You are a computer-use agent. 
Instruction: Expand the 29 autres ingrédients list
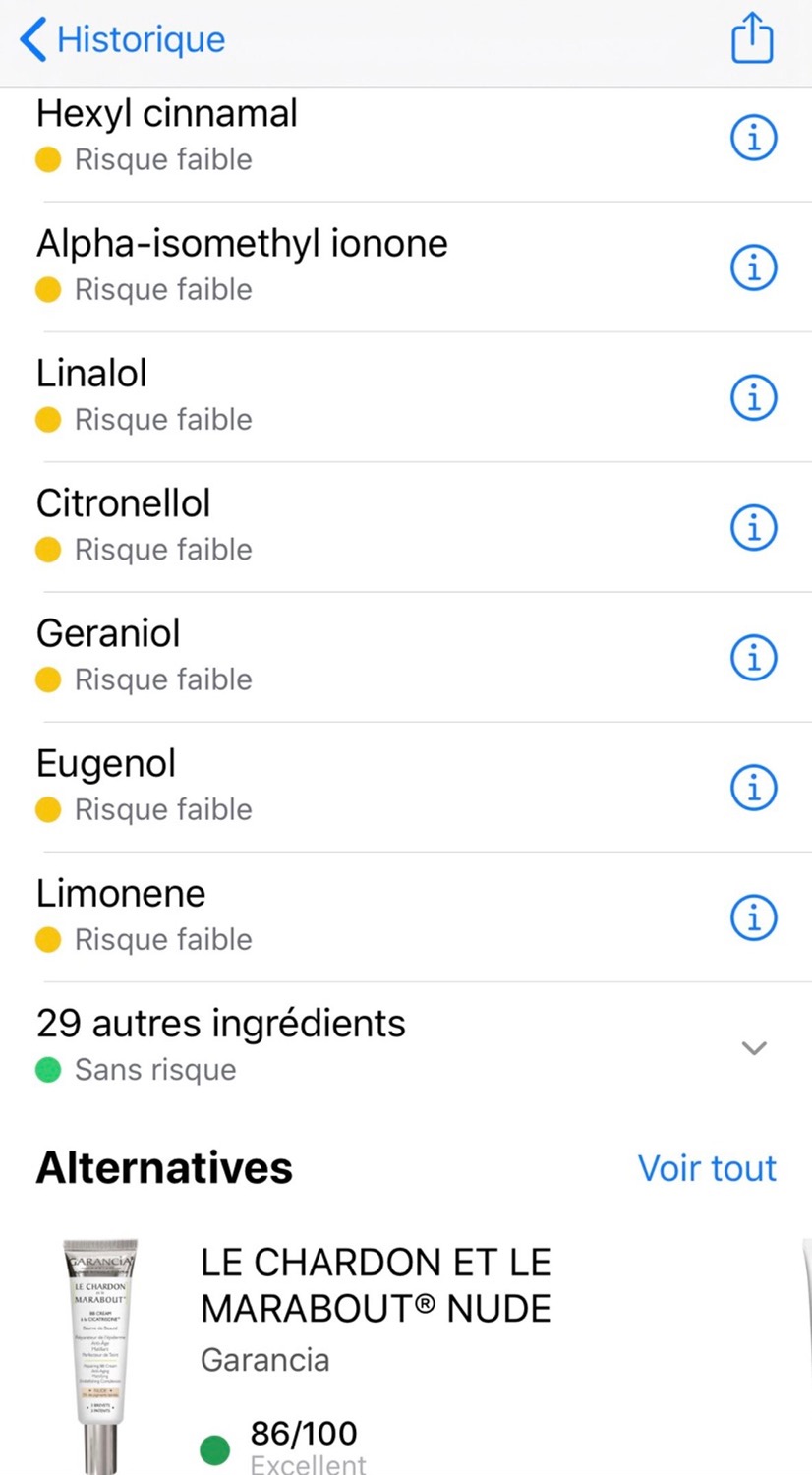click(x=406, y=1046)
